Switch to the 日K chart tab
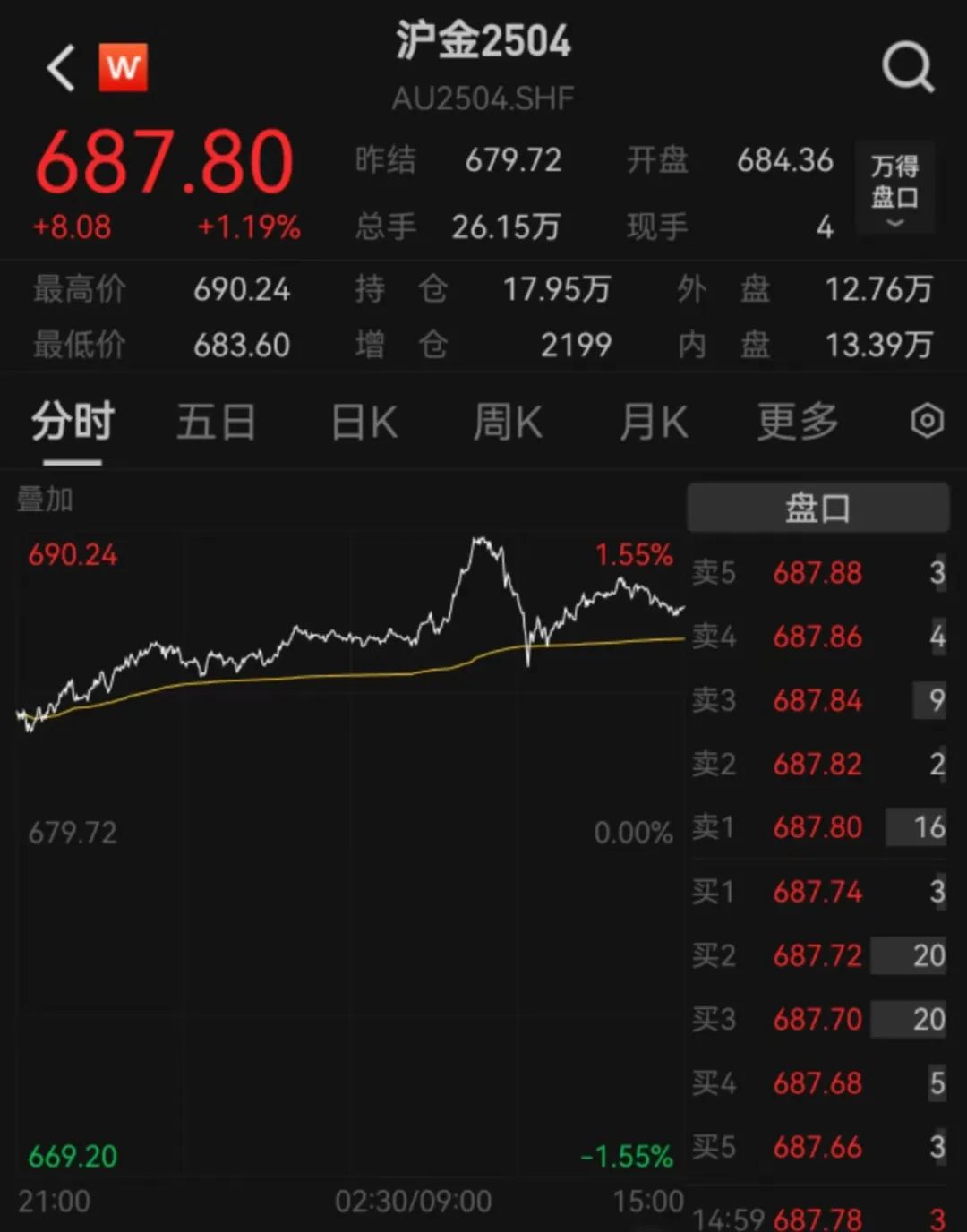 (364, 423)
